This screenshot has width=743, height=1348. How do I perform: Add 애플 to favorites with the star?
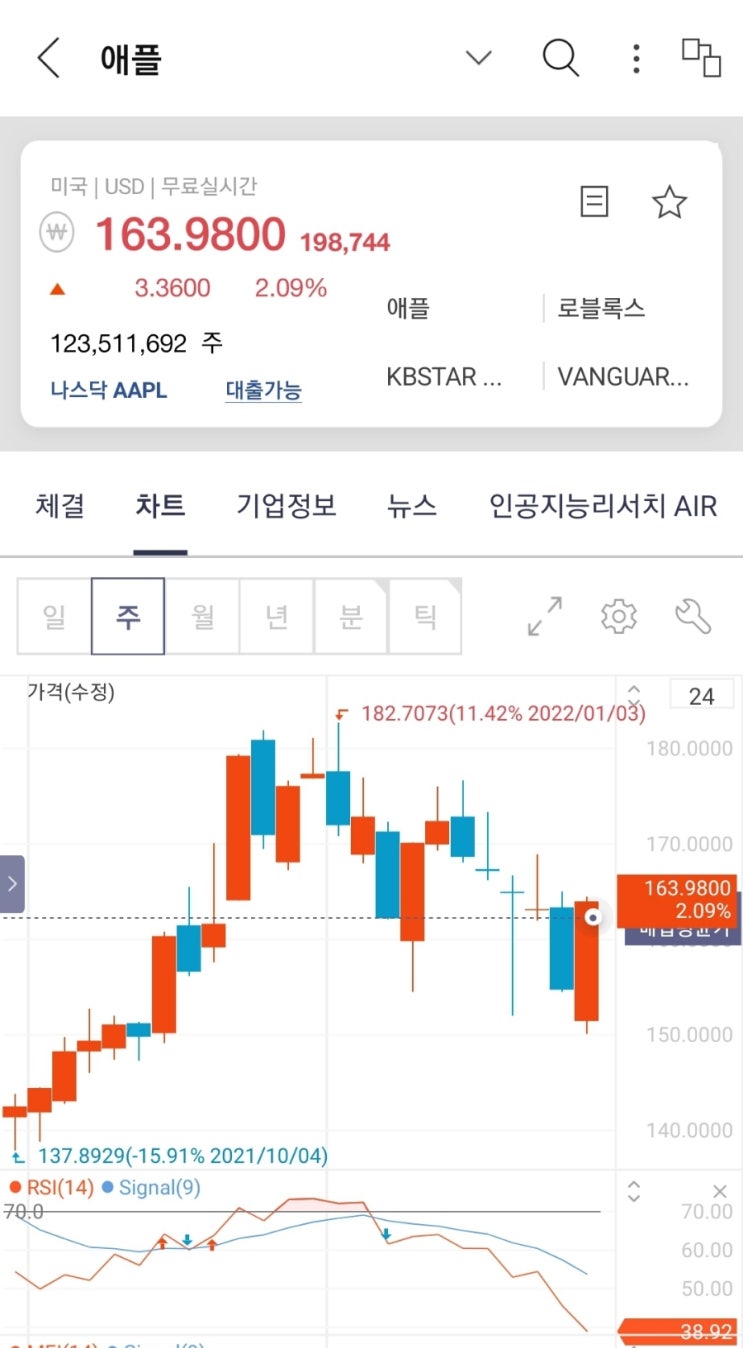pos(669,202)
